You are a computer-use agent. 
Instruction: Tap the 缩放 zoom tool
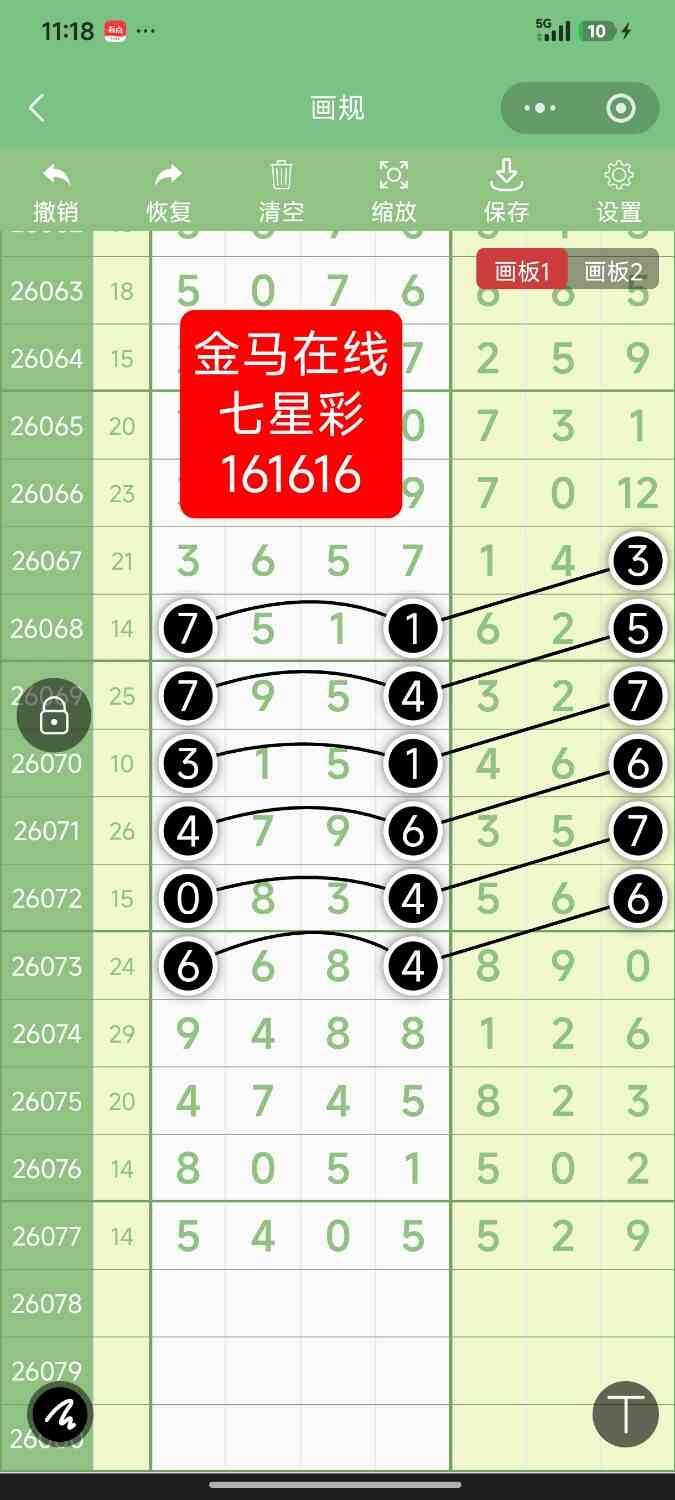click(x=394, y=192)
